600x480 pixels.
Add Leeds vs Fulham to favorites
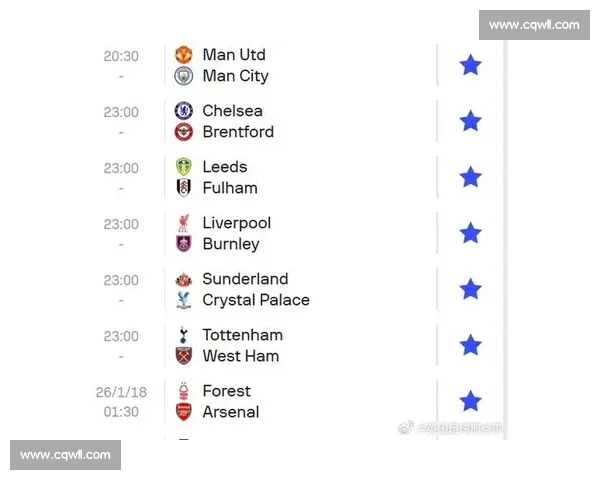click(x=470, y=177)
